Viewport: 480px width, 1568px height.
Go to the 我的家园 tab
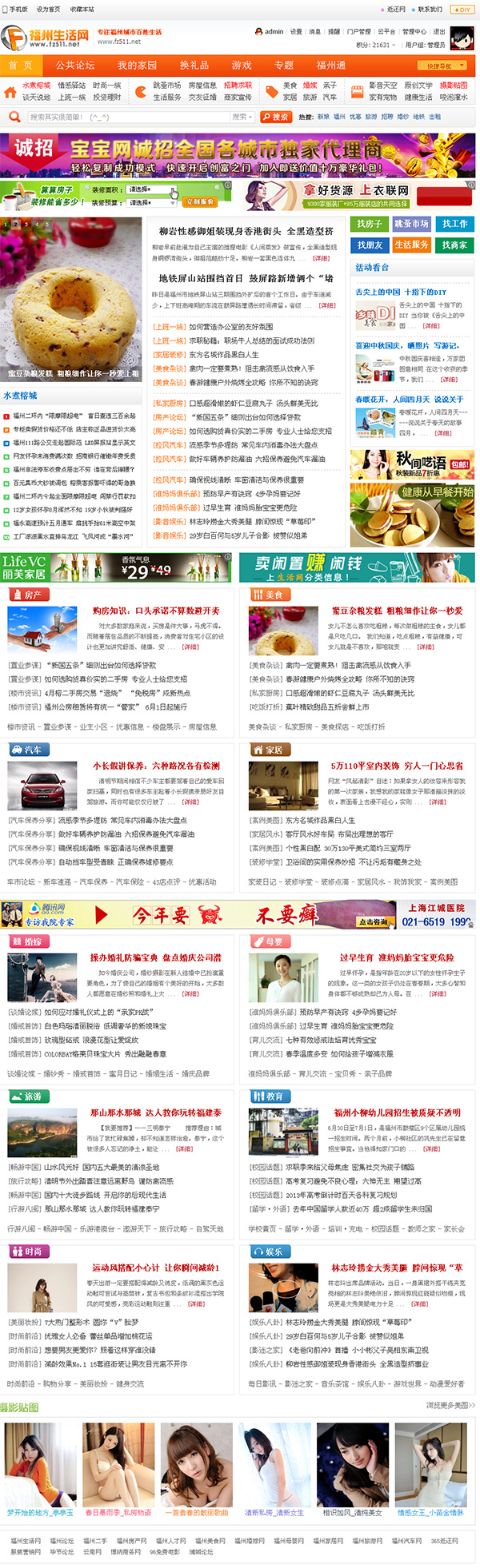(x=137, y=66)
